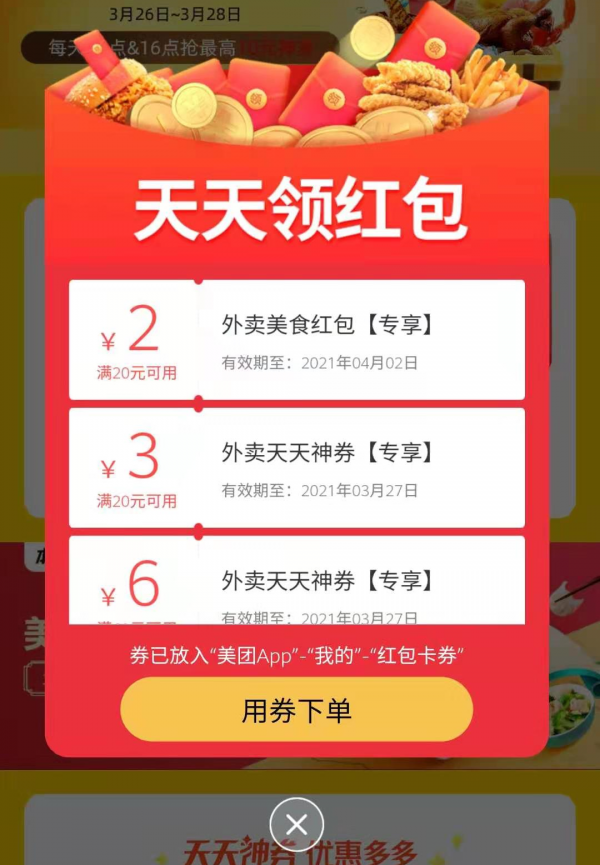Close the red packet popup
Screen dimensions: 600x865
click(x=297, y=824)
